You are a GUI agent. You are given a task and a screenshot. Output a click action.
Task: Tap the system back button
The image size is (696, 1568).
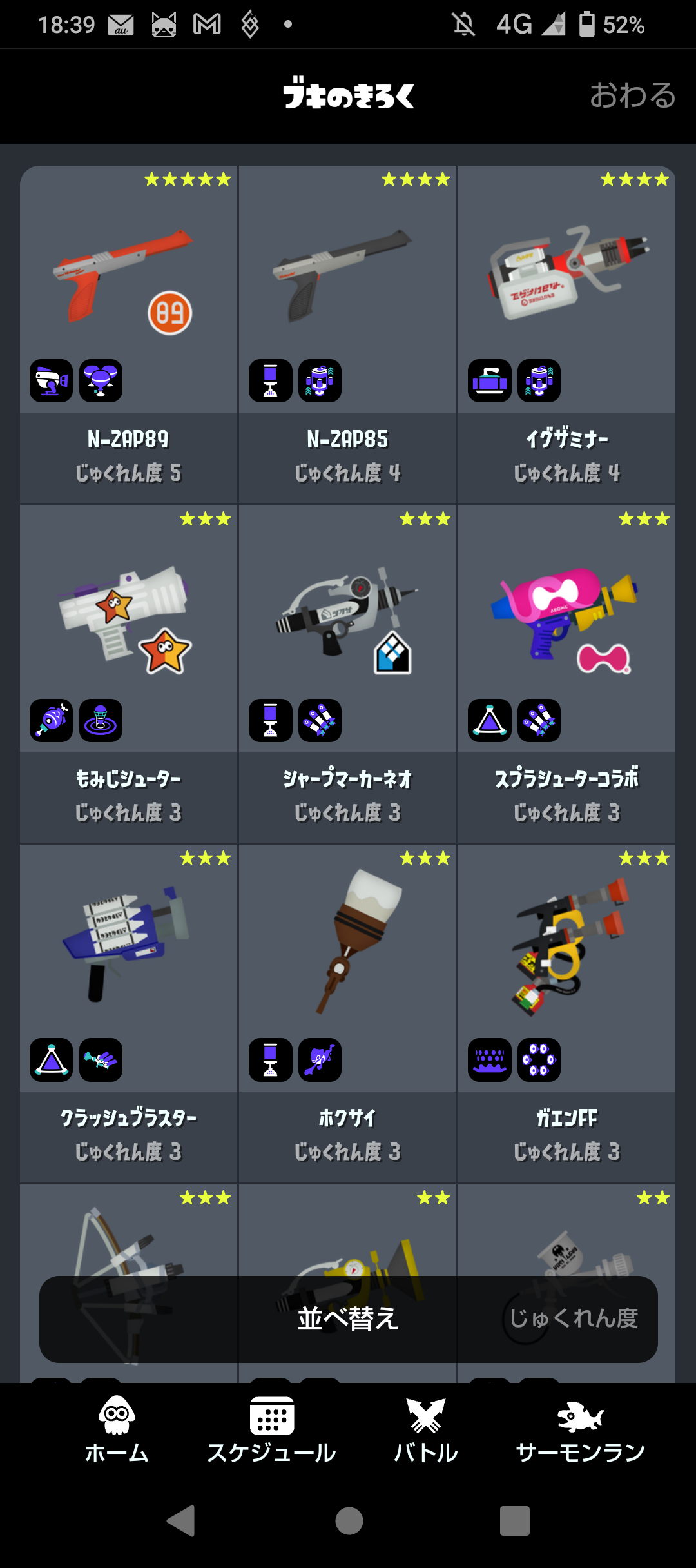181,1521
